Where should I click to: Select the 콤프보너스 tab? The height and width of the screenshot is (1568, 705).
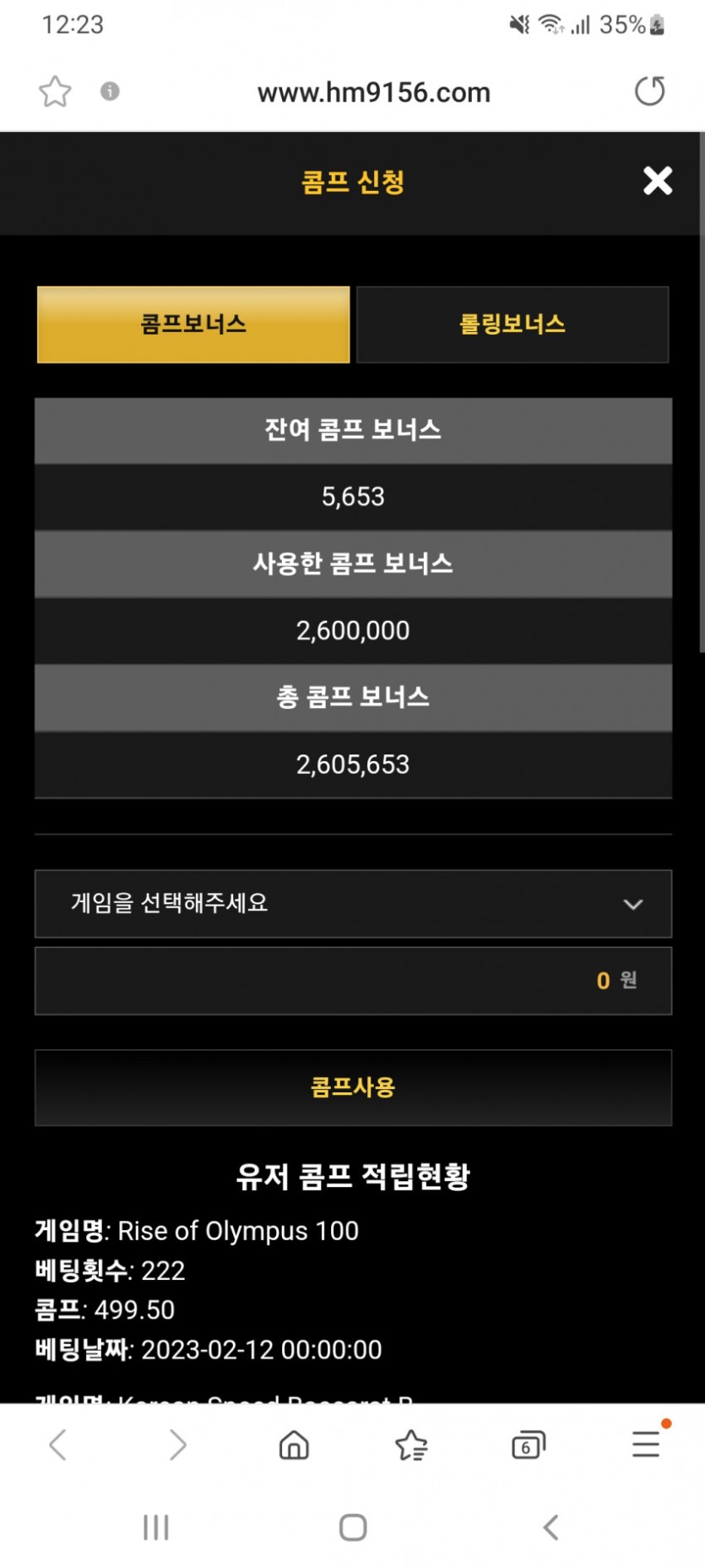pyautogui.click(x=193, y=324)
